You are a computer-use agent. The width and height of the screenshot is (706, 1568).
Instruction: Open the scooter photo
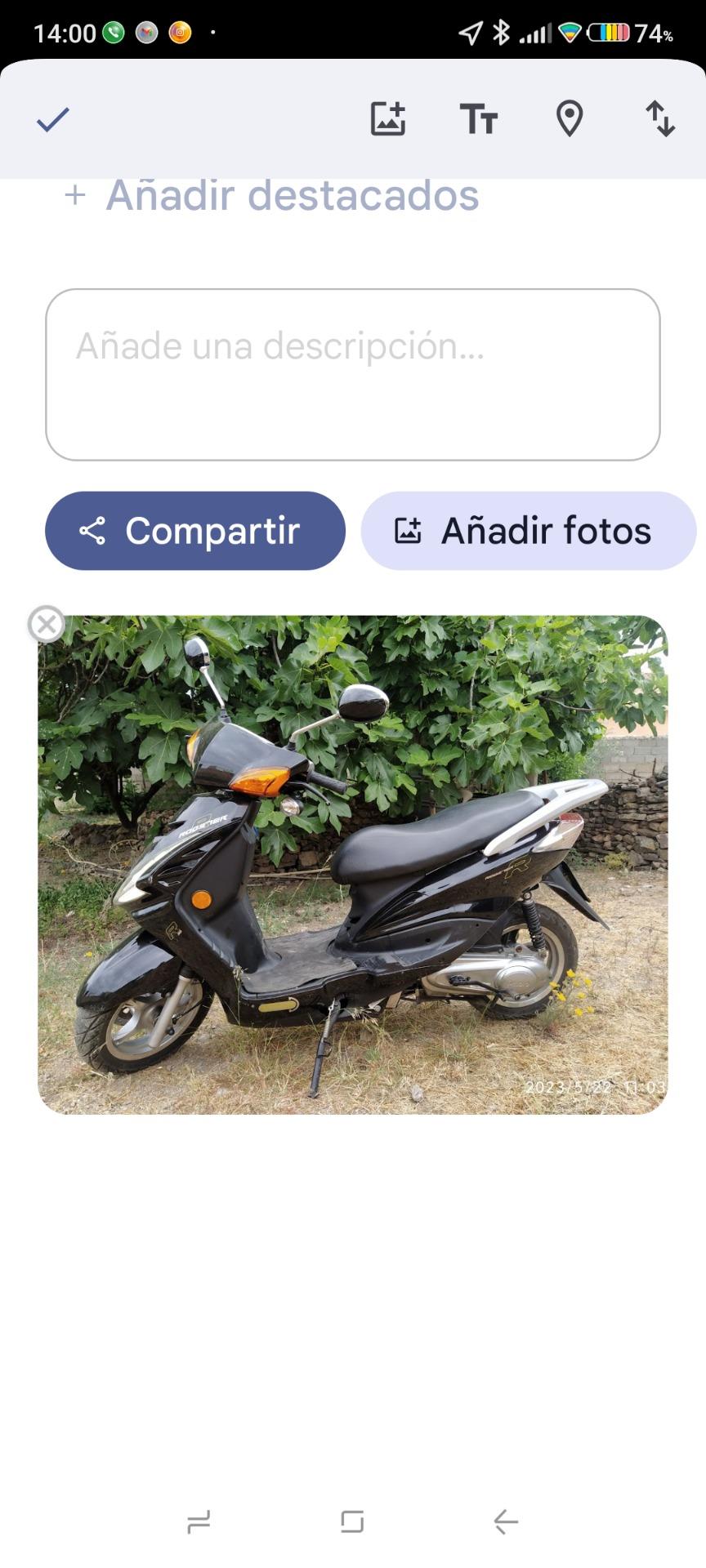352,866
